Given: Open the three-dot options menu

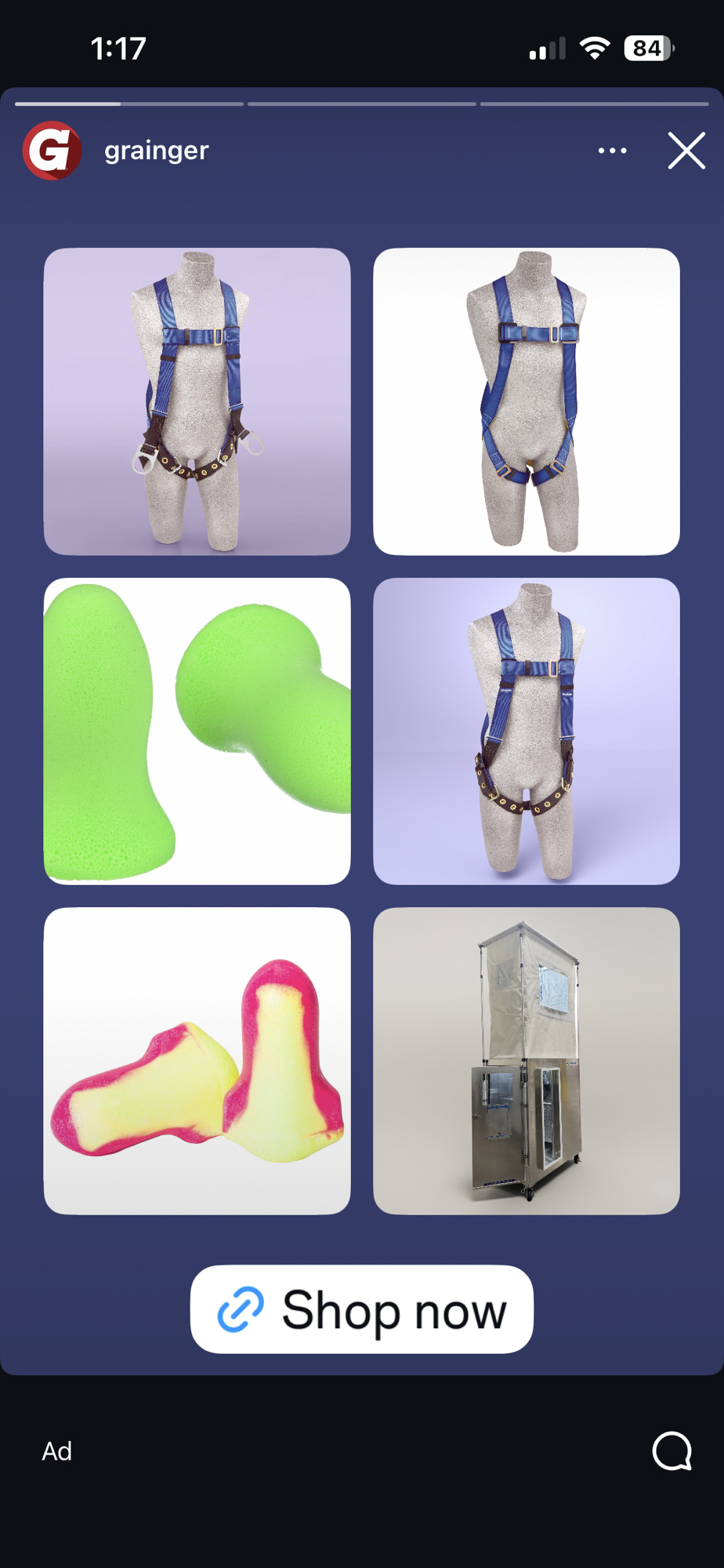Looking at the screenshot, I should pos(612,151).
